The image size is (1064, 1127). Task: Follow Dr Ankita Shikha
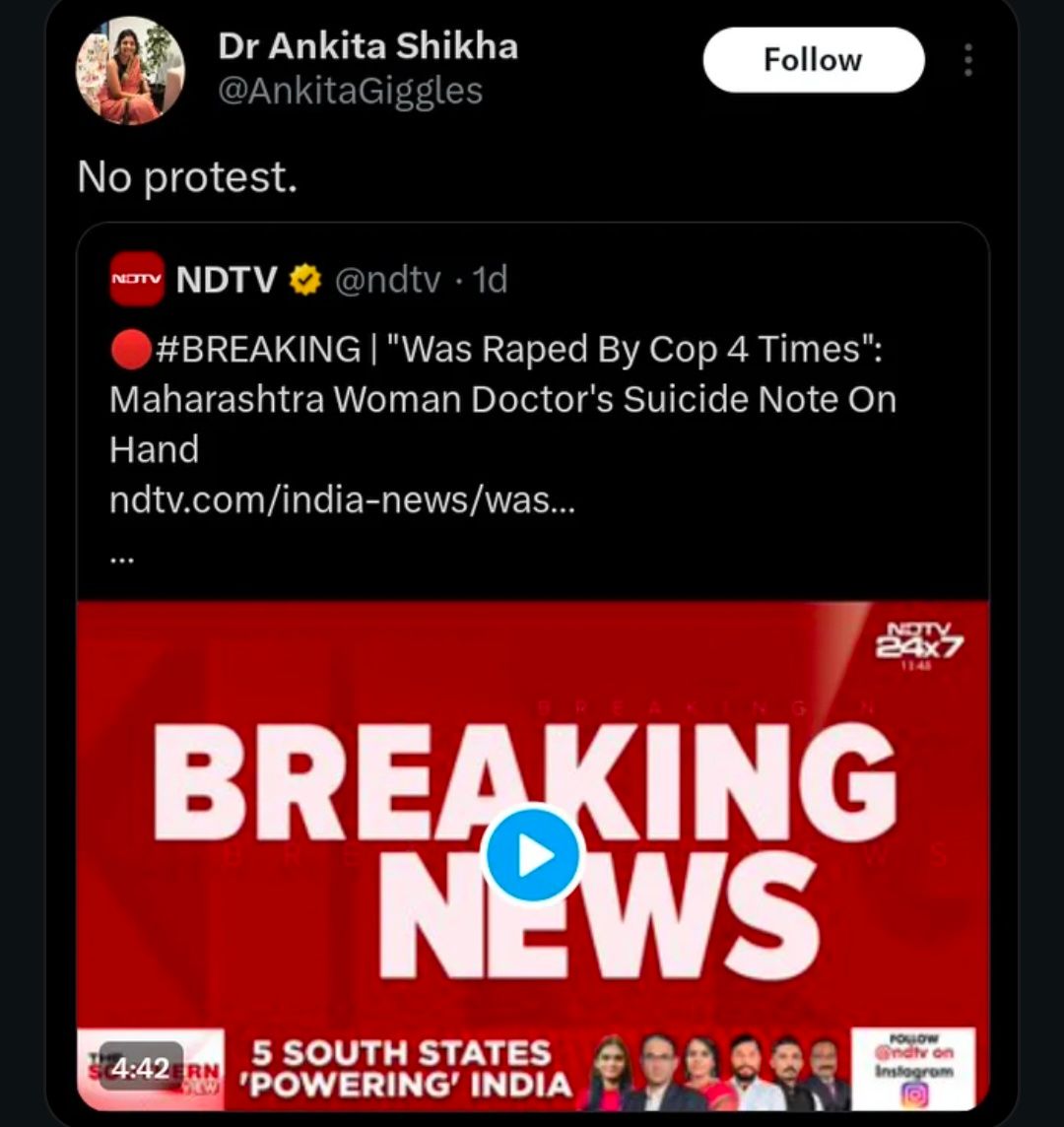(x=813, y=60)
